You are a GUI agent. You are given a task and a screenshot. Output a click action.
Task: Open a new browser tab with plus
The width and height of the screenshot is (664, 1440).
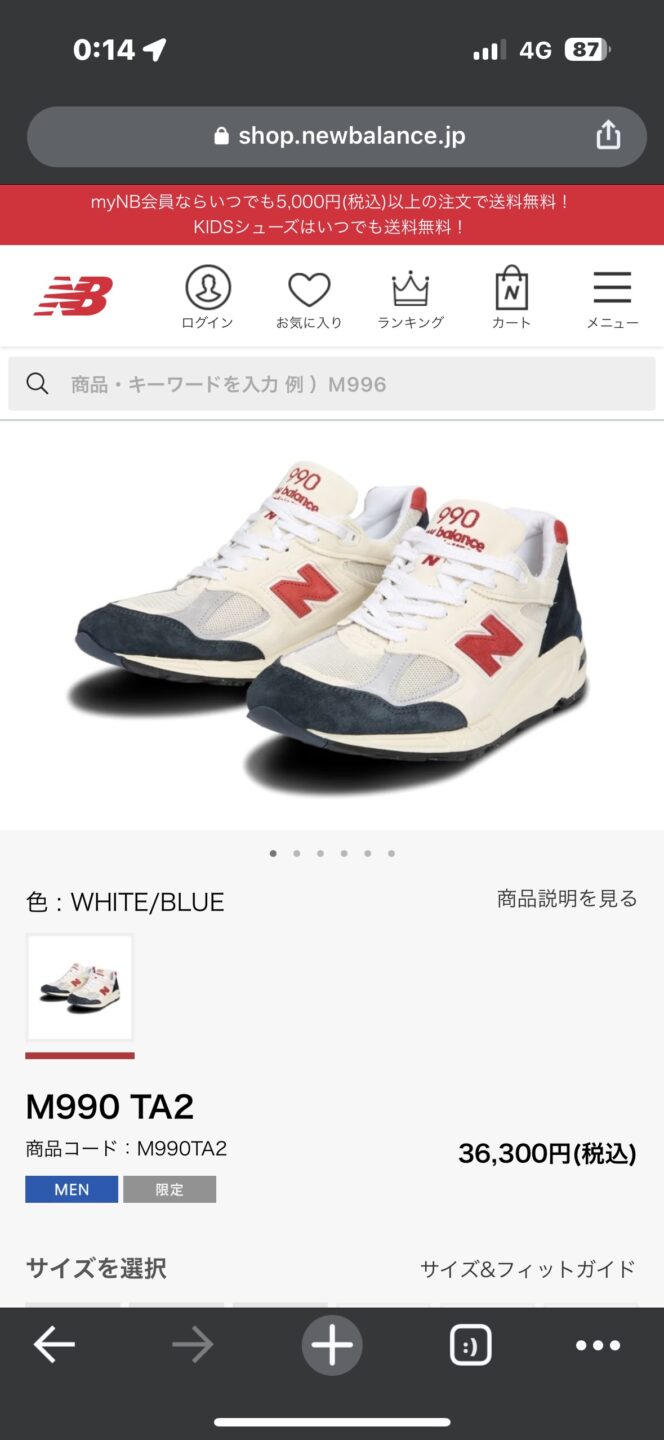pos(332,1345)
